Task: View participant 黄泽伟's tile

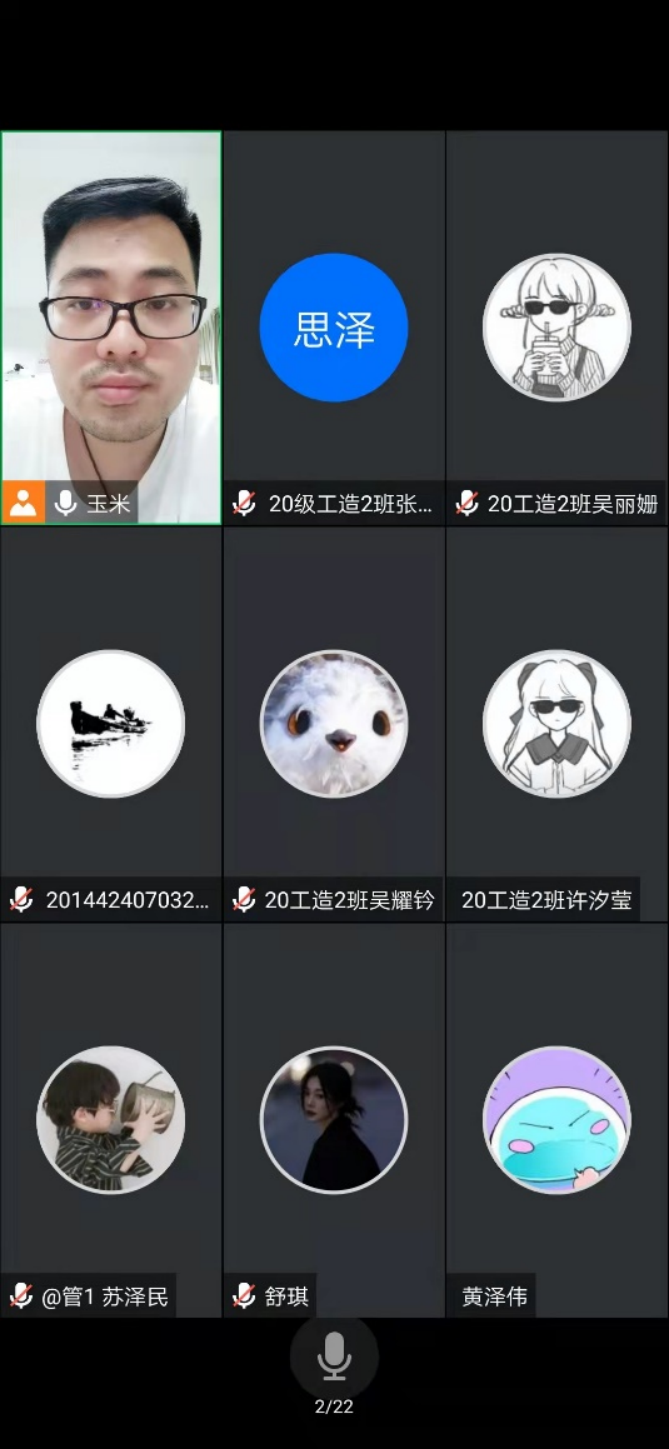Action: (557, 1119)
